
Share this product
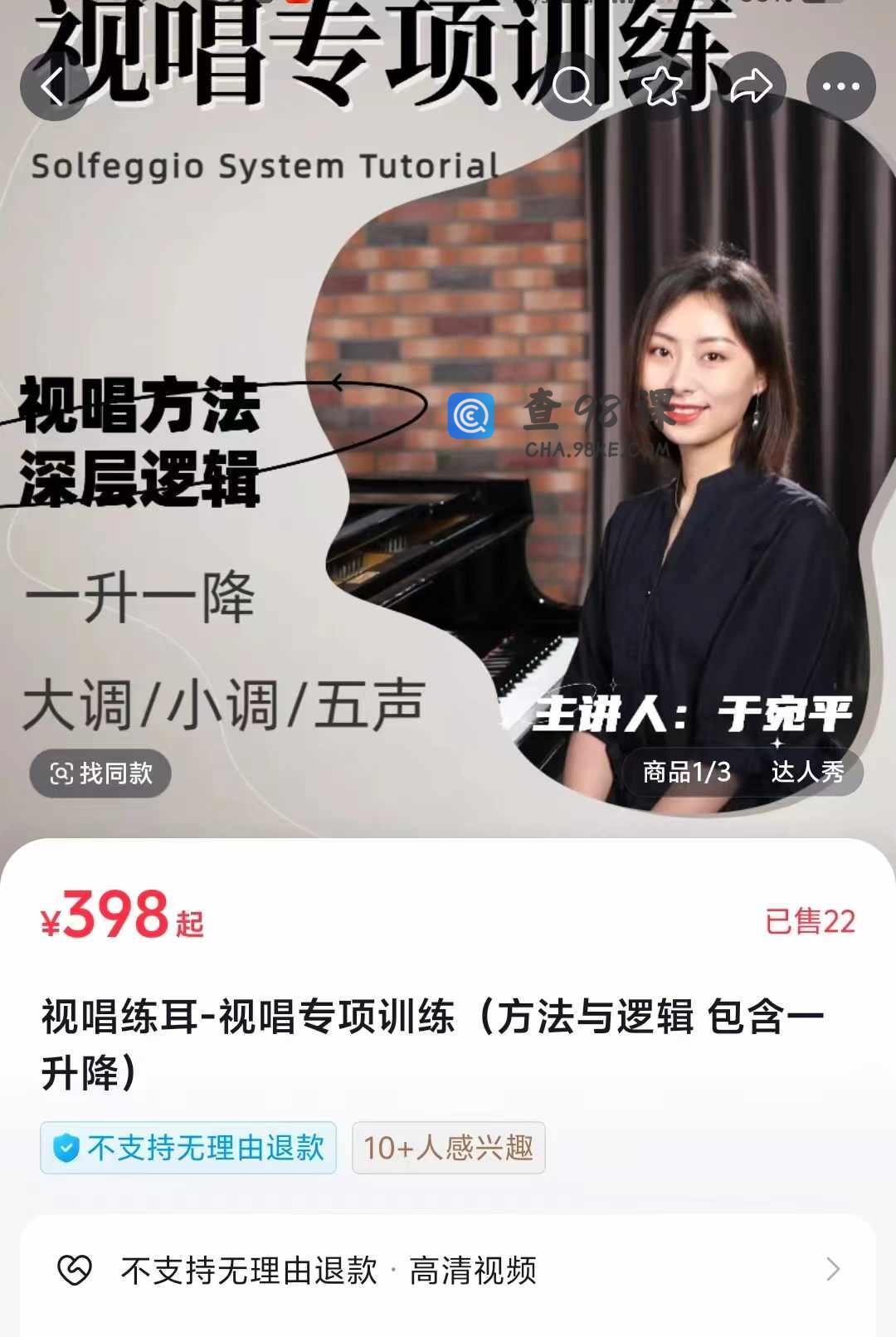click(x=752, y=86)
